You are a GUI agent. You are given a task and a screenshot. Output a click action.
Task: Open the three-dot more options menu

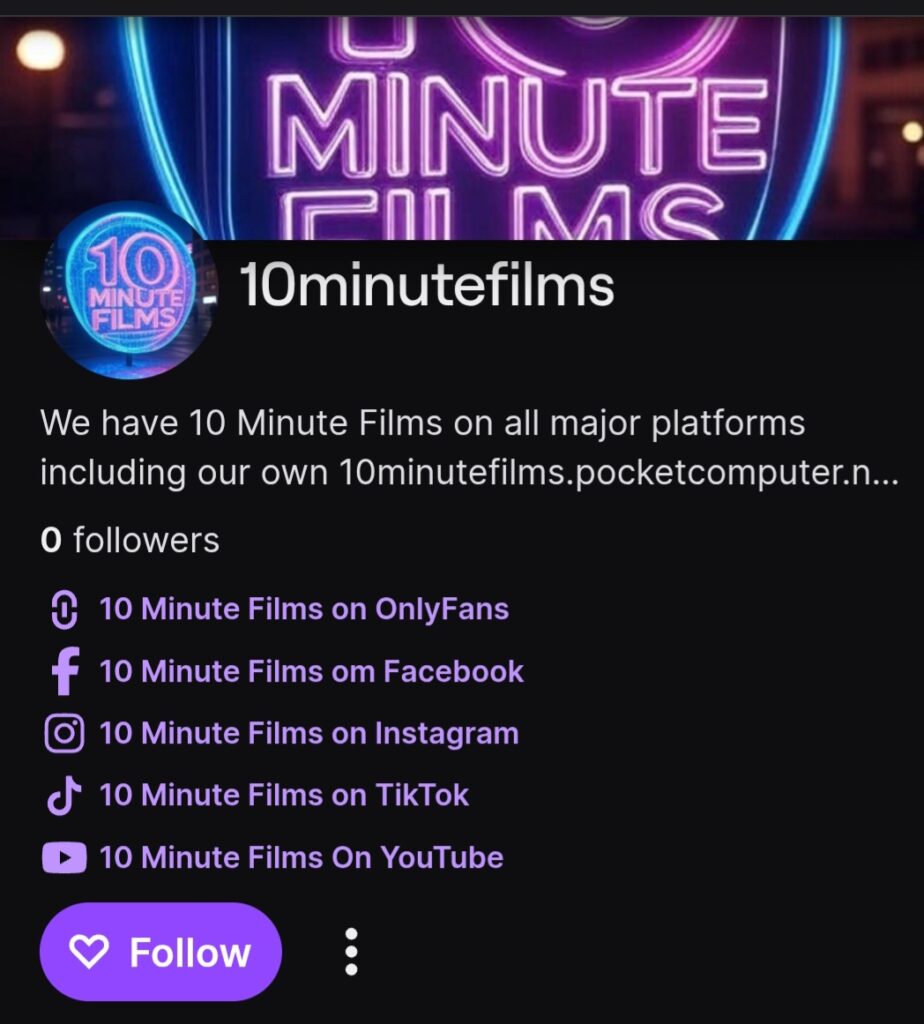[x=351, y=952]
